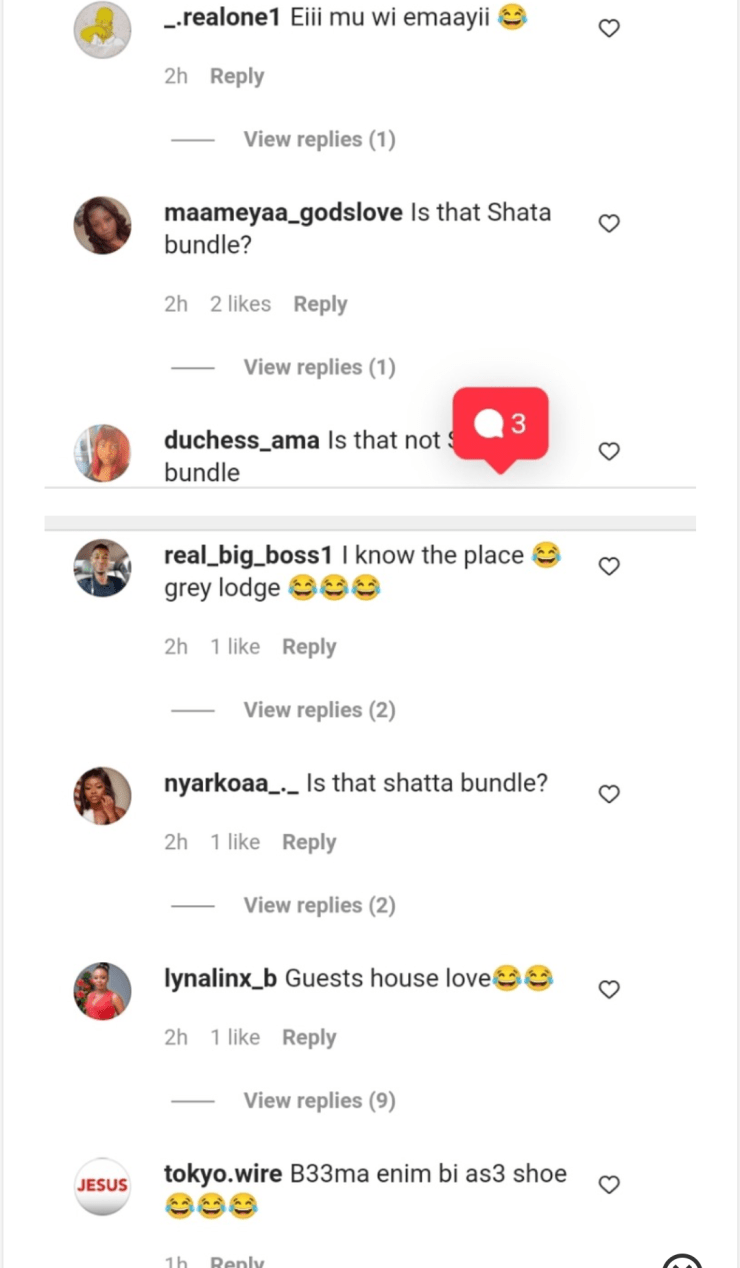Reply to real_big_boss1's comment

point(309,648)
